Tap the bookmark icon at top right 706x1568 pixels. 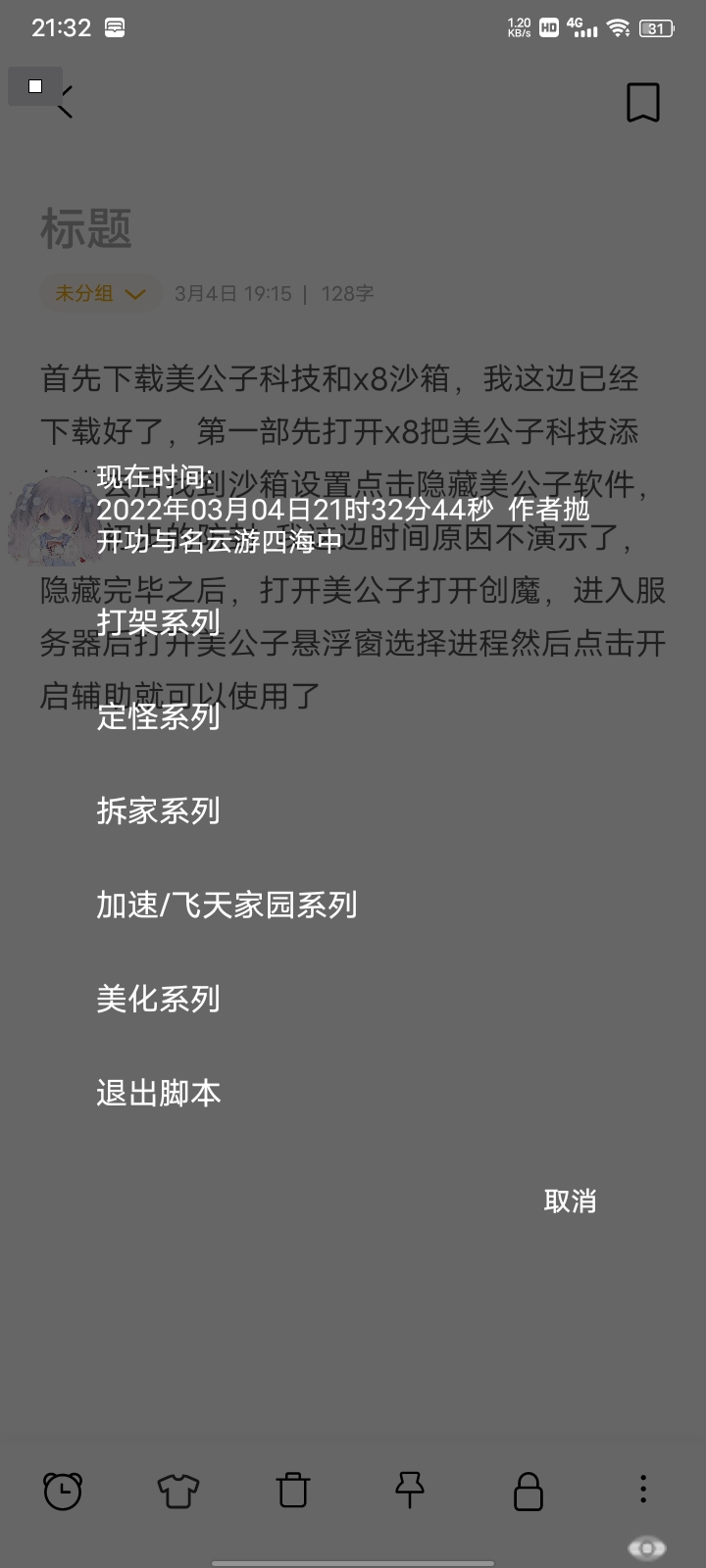[x=643, y=102]
